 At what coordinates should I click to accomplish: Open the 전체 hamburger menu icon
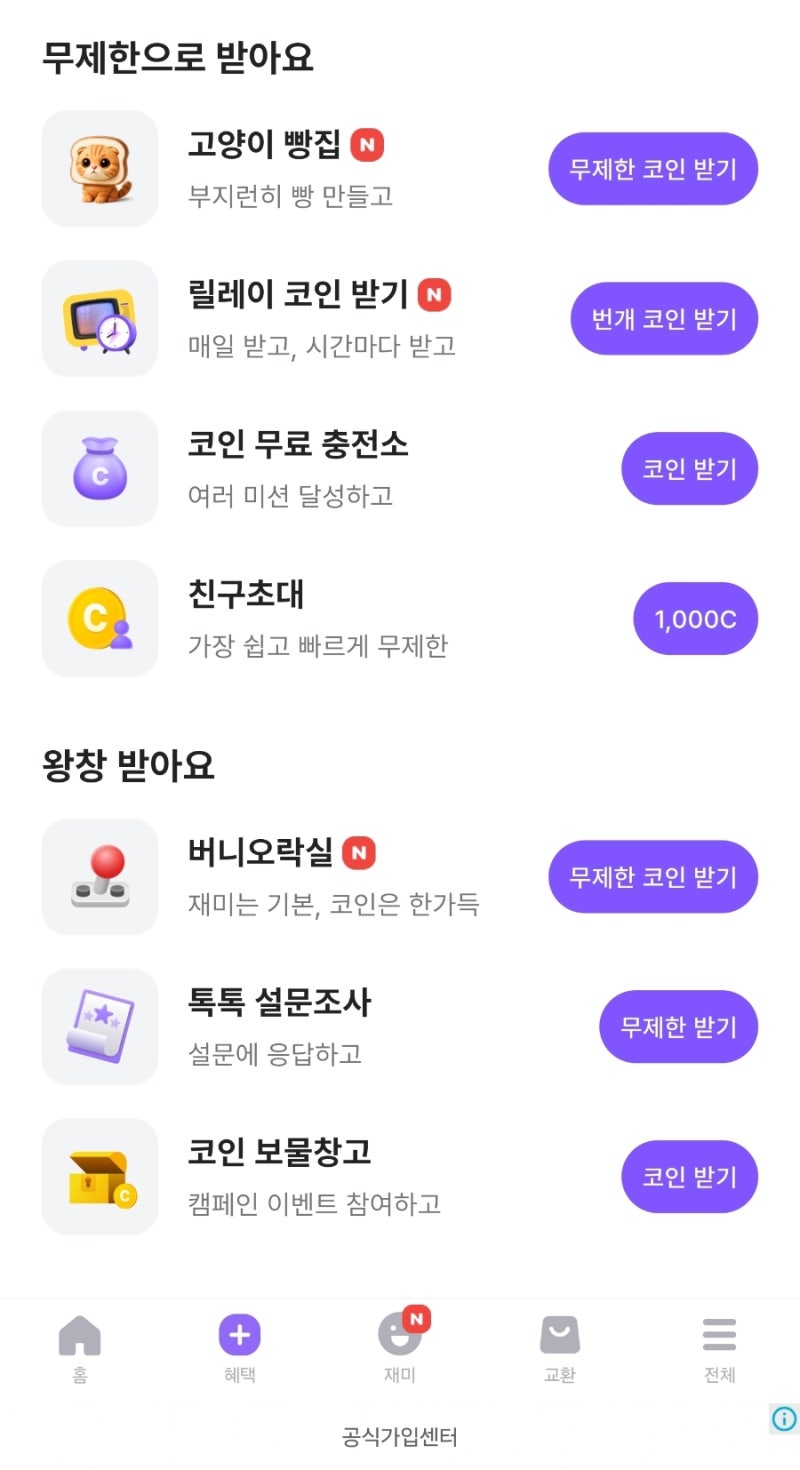[719, 1333]
